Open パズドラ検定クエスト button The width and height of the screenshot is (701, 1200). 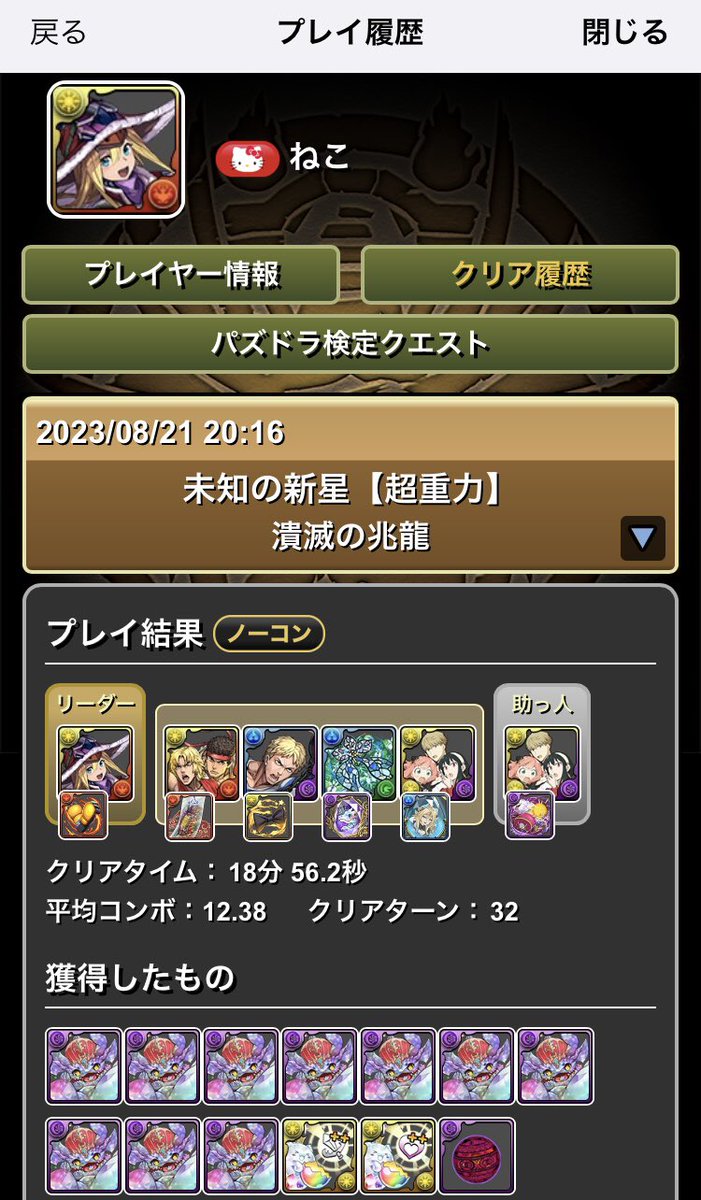tap(350, 344)
